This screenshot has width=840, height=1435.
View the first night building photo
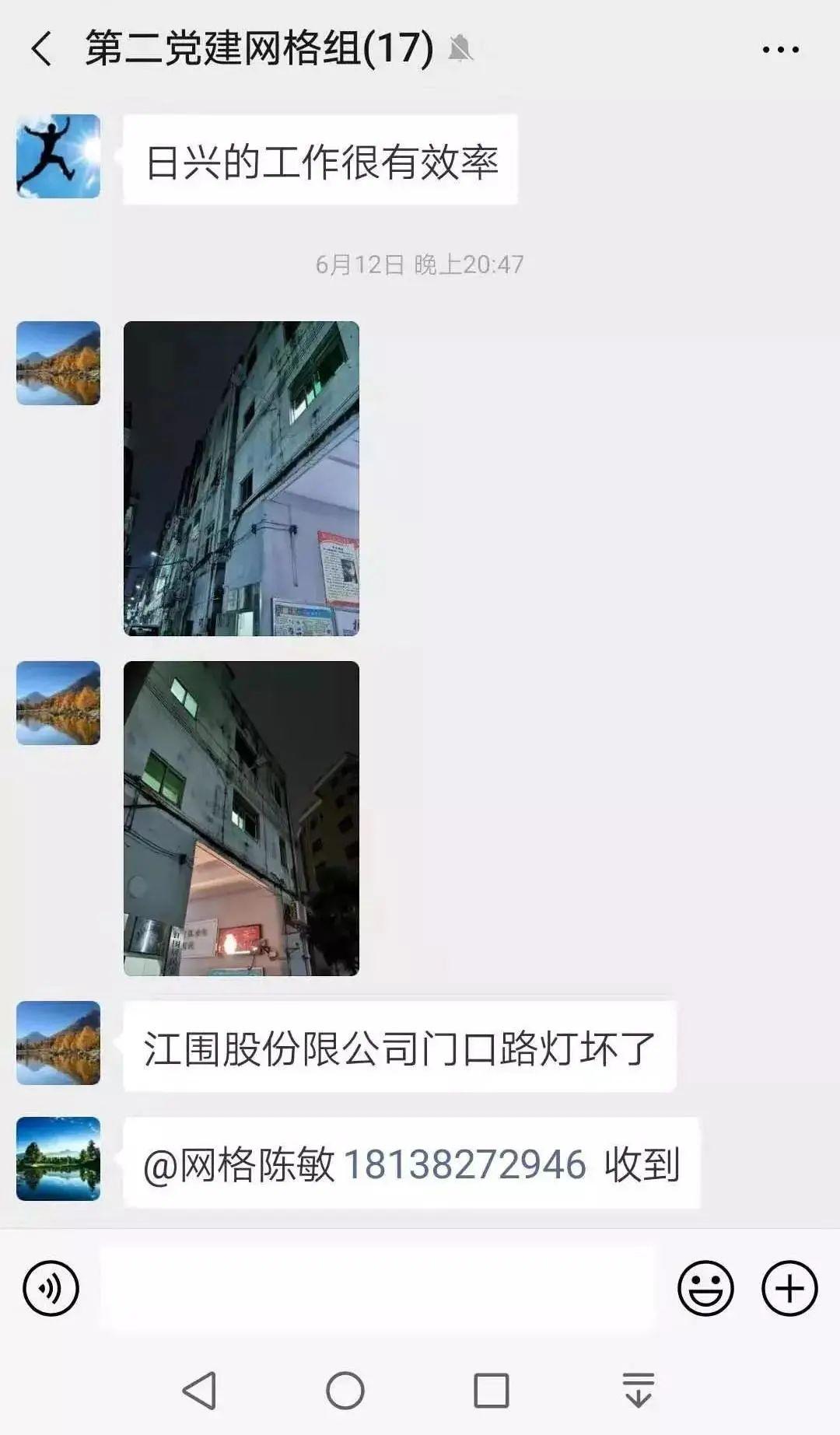tap(241, 478)
